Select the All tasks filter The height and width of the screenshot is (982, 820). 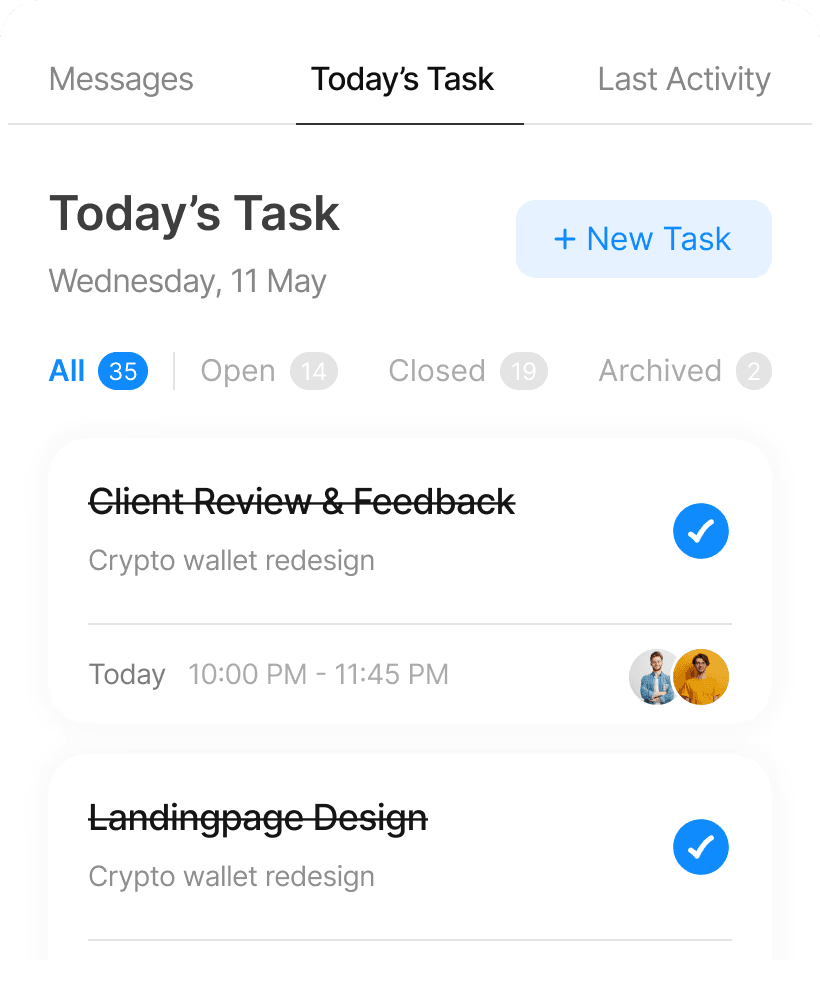pos(66,371)
